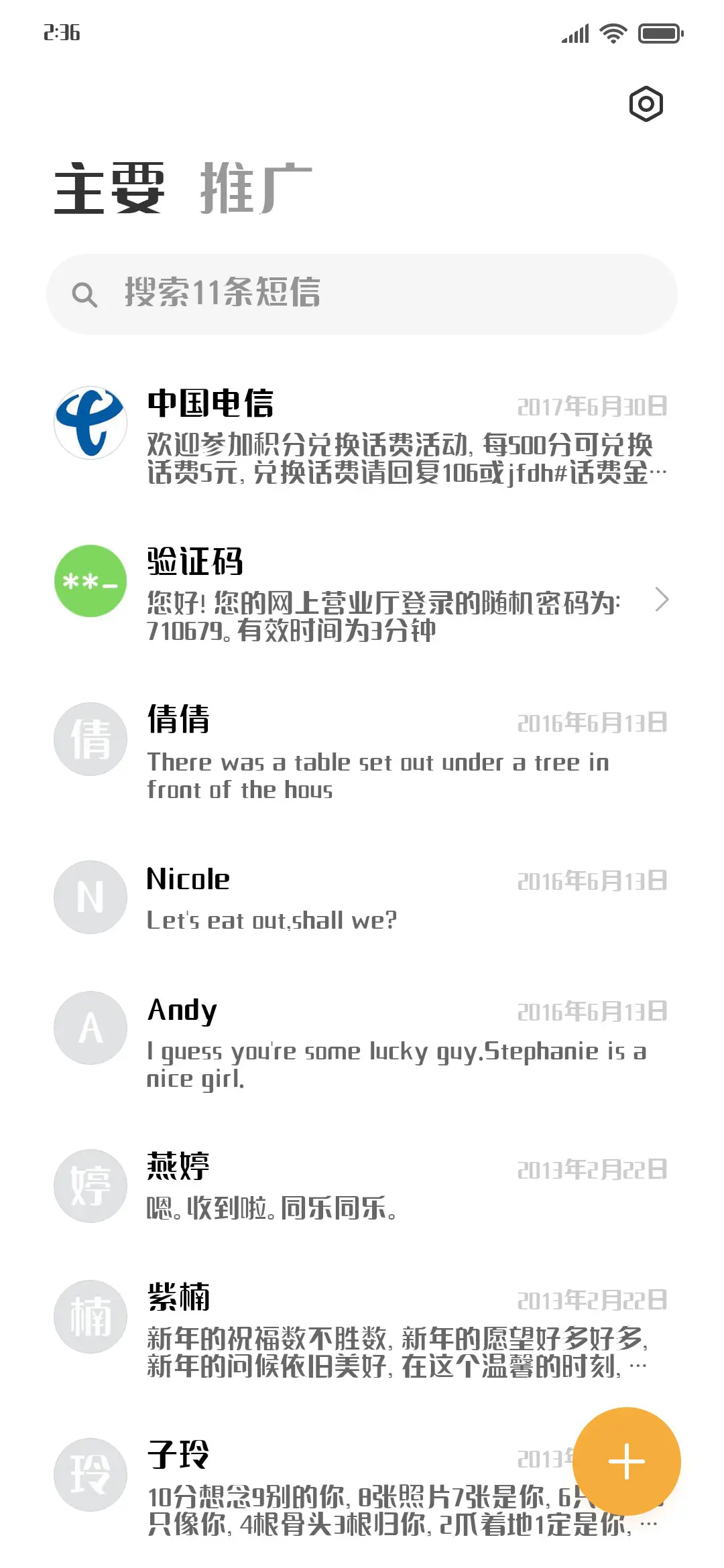724x1568 pixels.
Task: Open the messaging settings gear icon
Action: (x=646, y=104)
